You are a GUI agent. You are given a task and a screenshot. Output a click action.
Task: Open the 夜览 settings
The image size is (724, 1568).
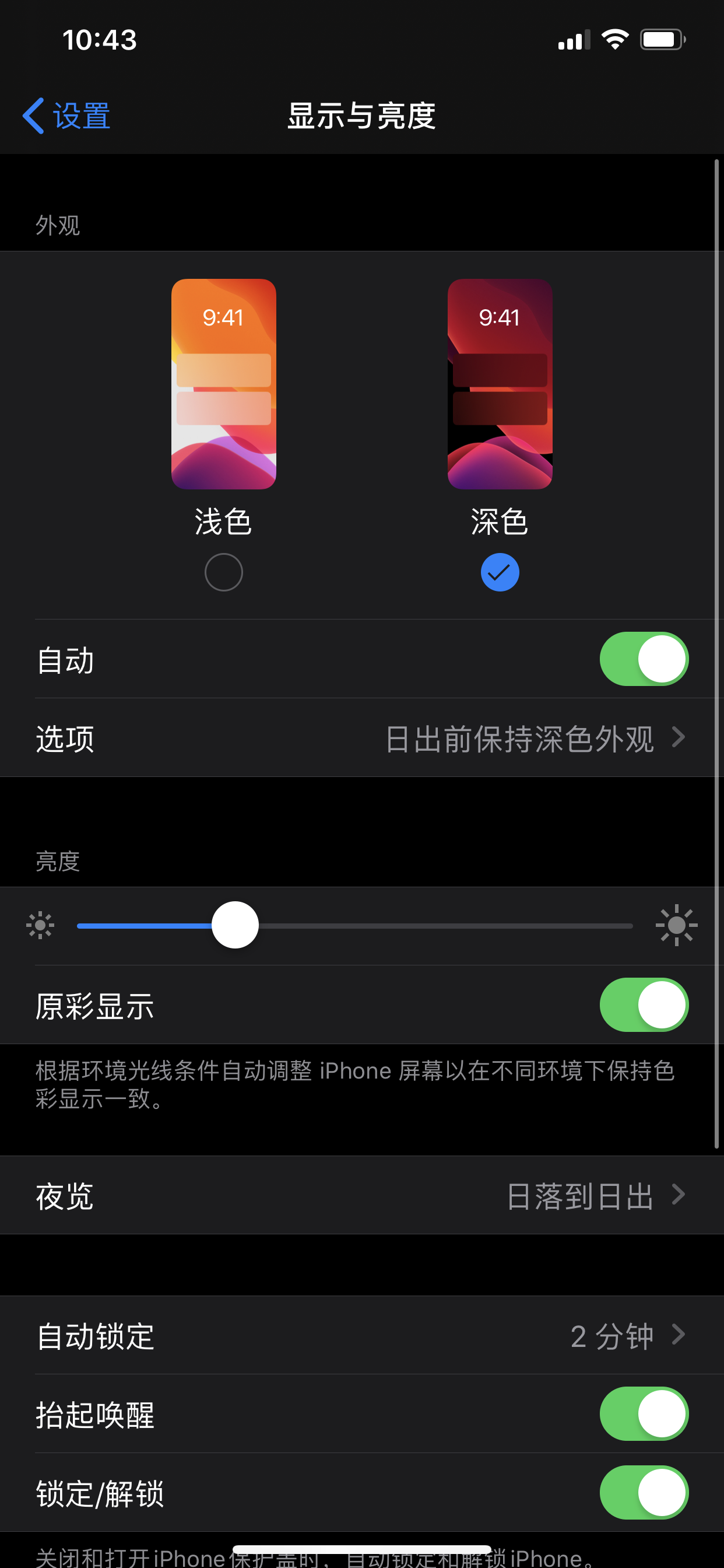[x=361, y=1195]
